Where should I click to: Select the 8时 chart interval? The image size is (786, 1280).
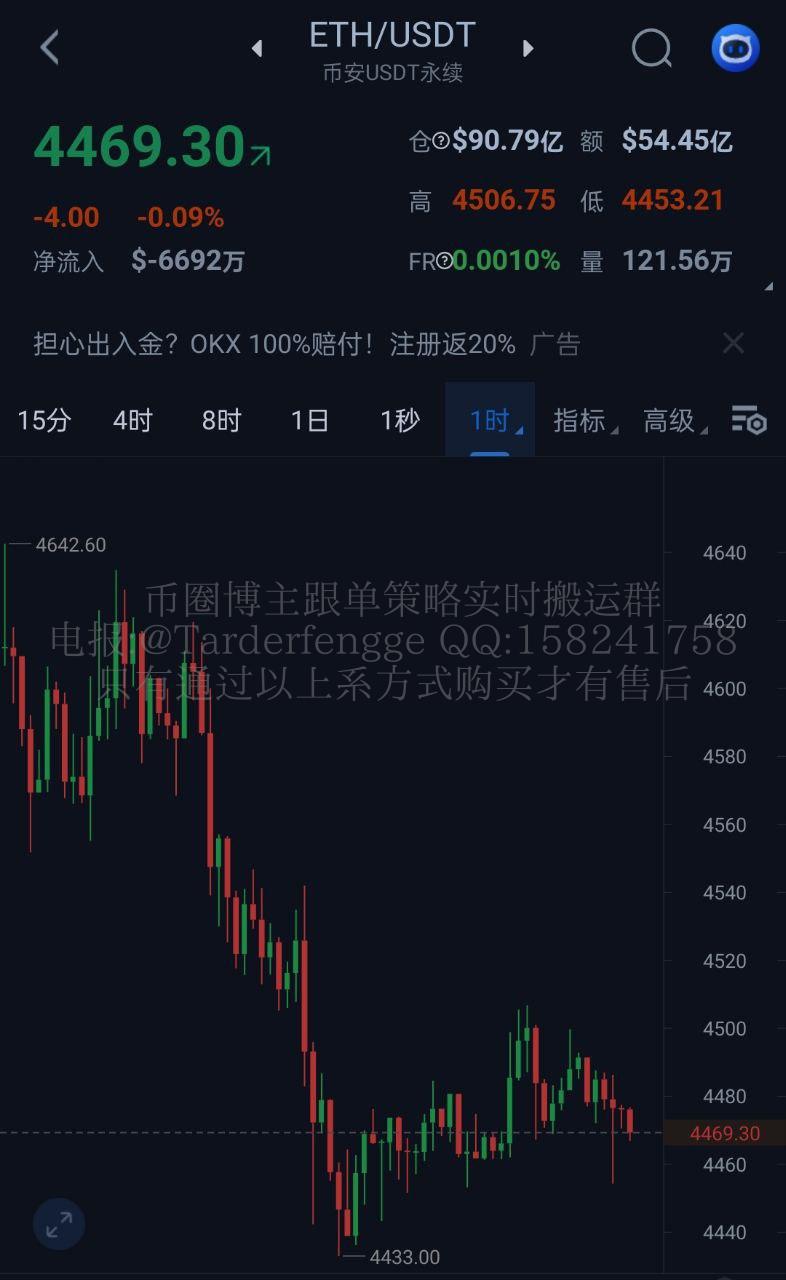(221, 420)
